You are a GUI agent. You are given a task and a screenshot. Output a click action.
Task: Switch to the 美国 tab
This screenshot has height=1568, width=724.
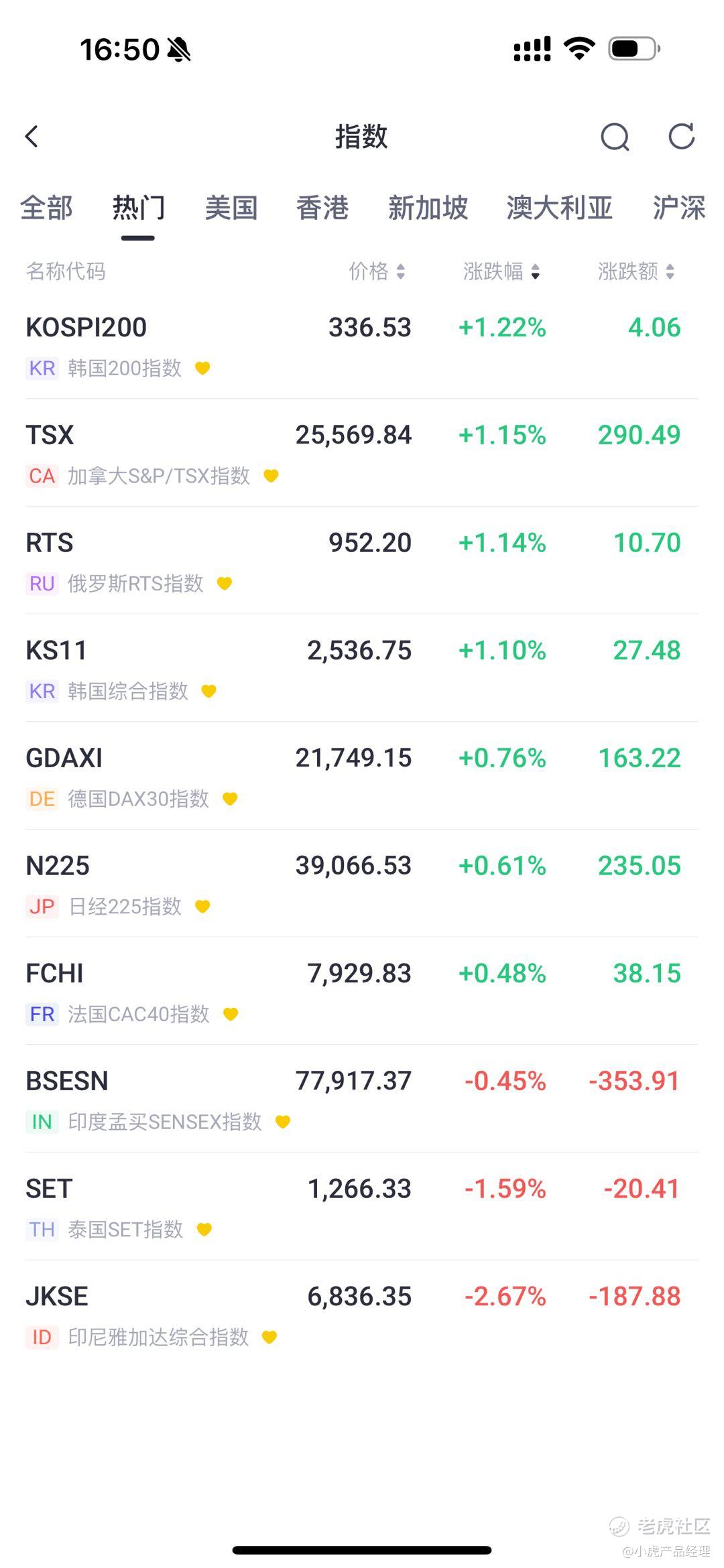tap(231, 208)
